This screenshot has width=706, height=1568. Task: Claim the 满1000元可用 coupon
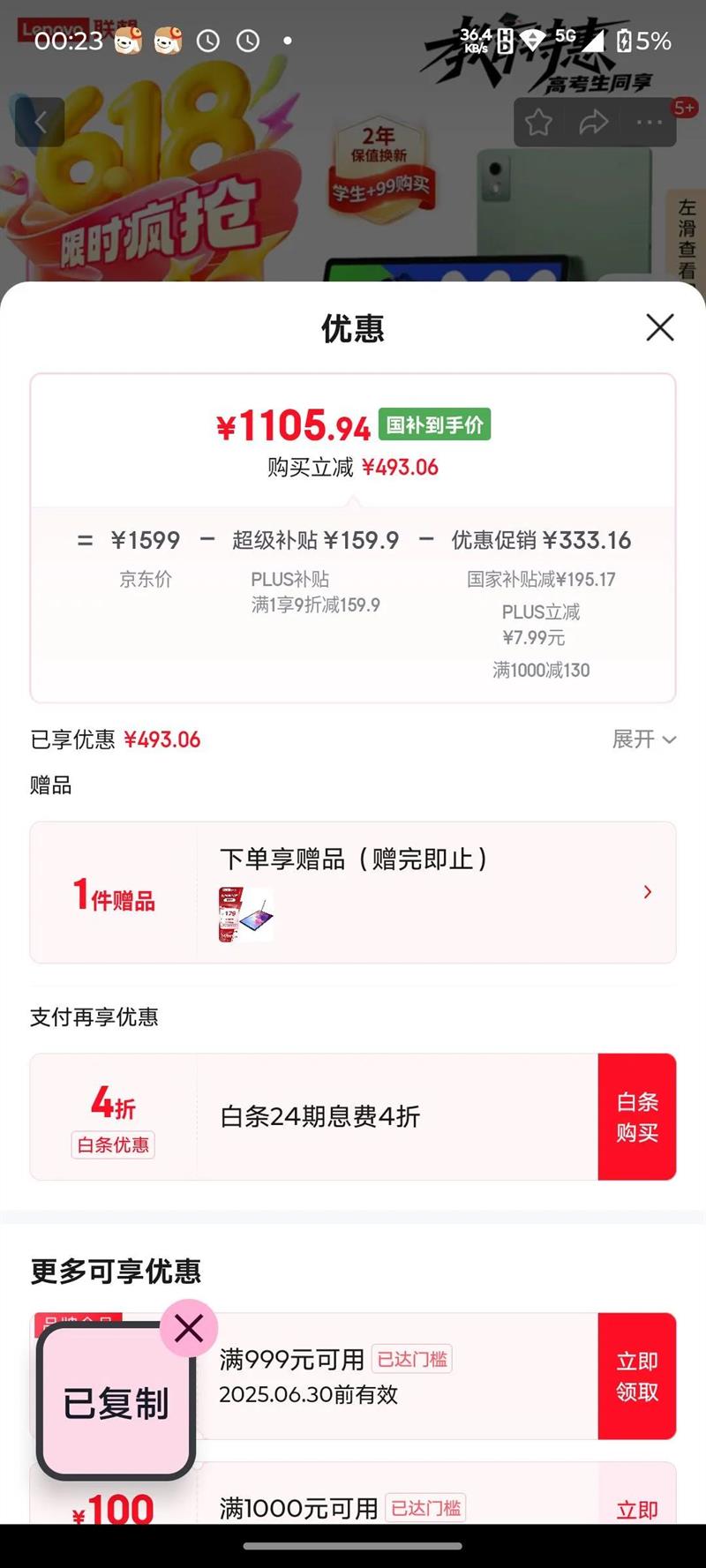(x=637, y=1509)
